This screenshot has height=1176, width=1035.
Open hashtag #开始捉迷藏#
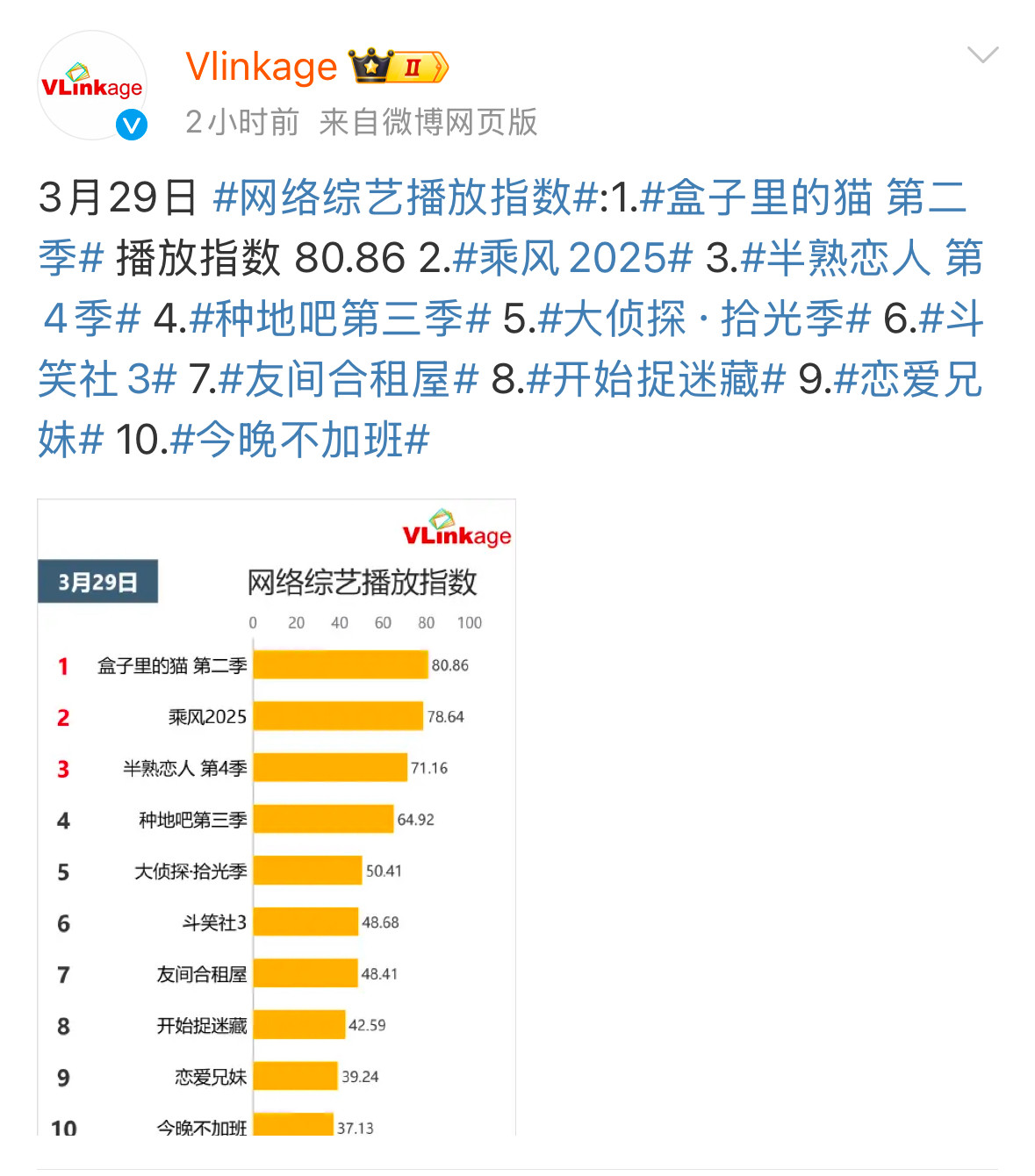656,379
